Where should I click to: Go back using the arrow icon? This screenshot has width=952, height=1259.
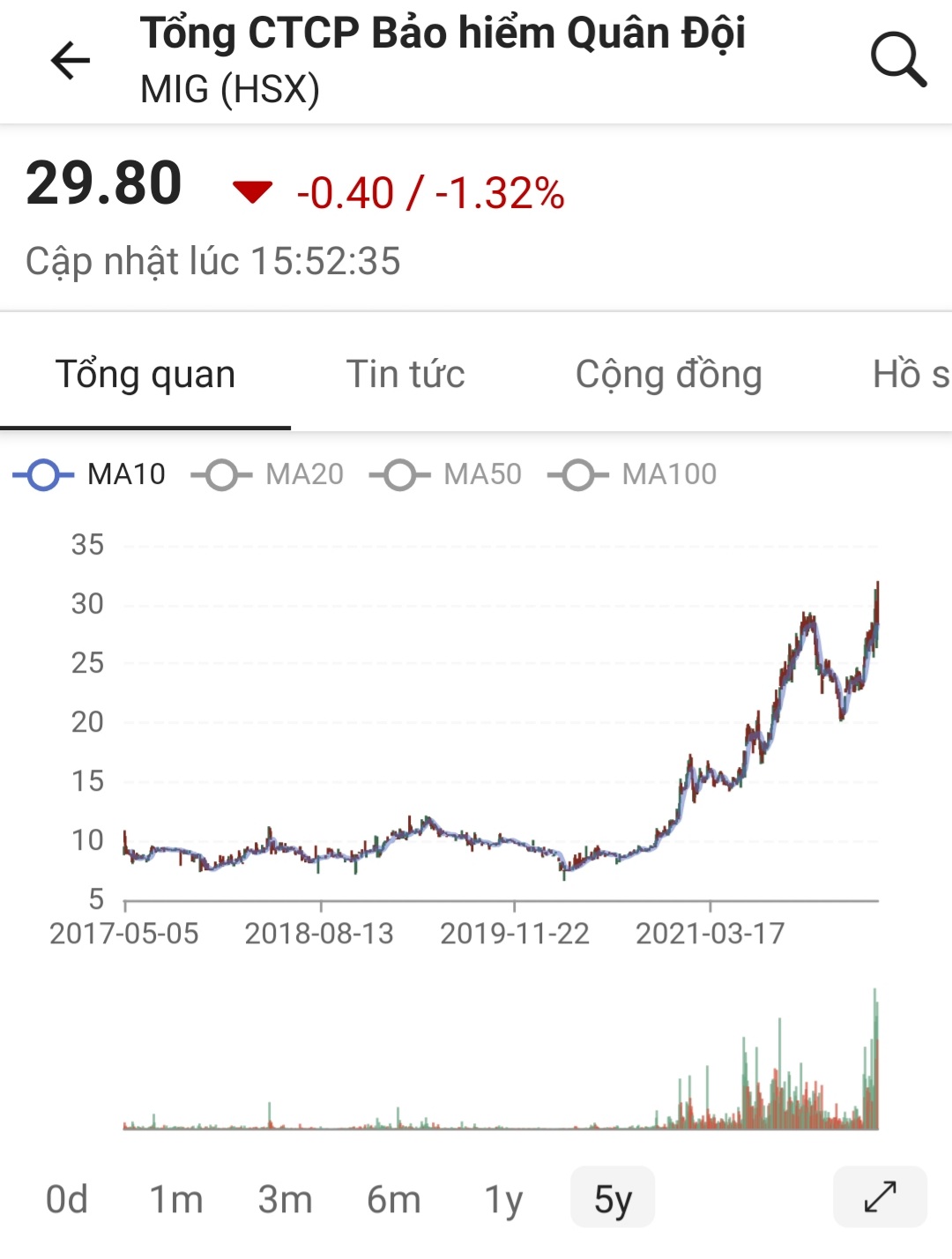[x=71, y=61]
